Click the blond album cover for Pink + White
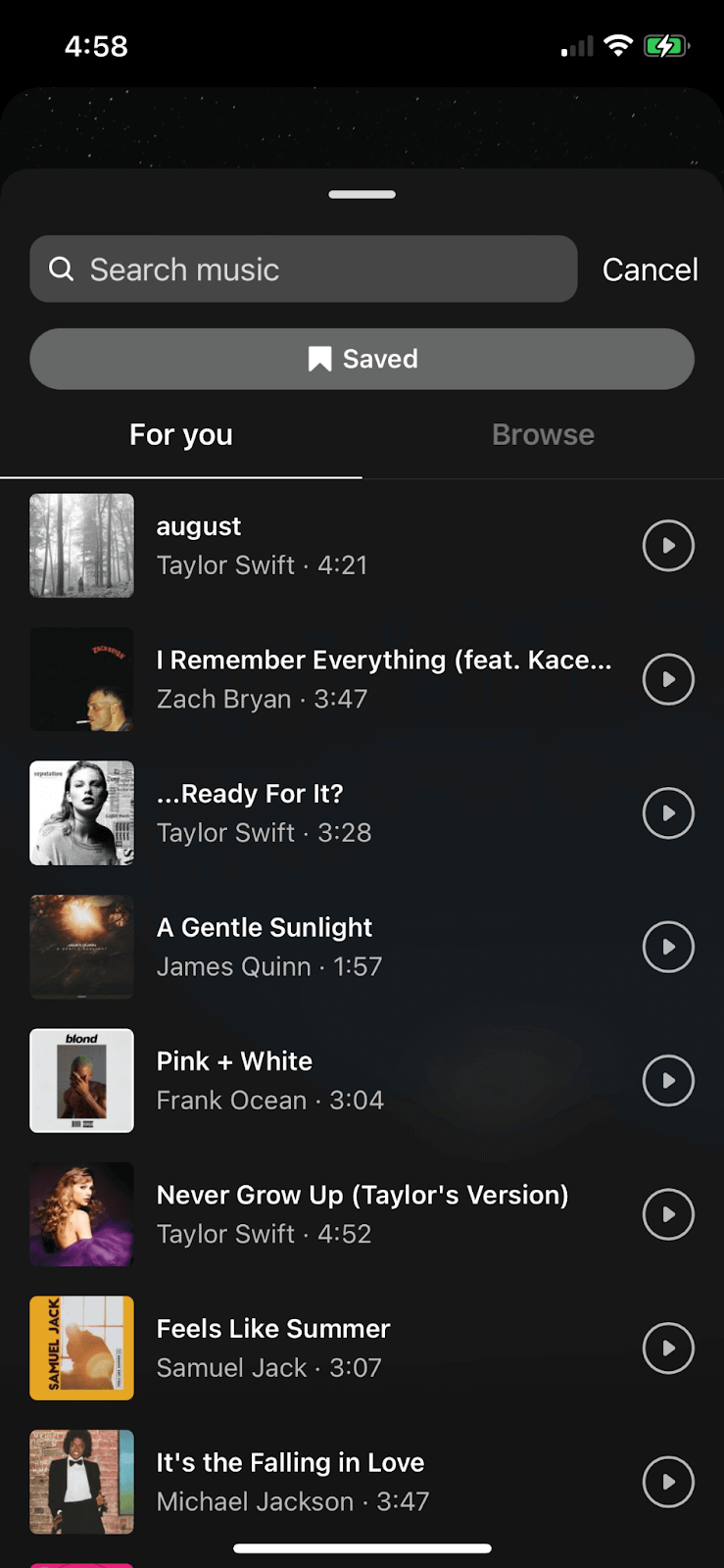This screenshot has height=1568, width=724. coord(81,1081)
